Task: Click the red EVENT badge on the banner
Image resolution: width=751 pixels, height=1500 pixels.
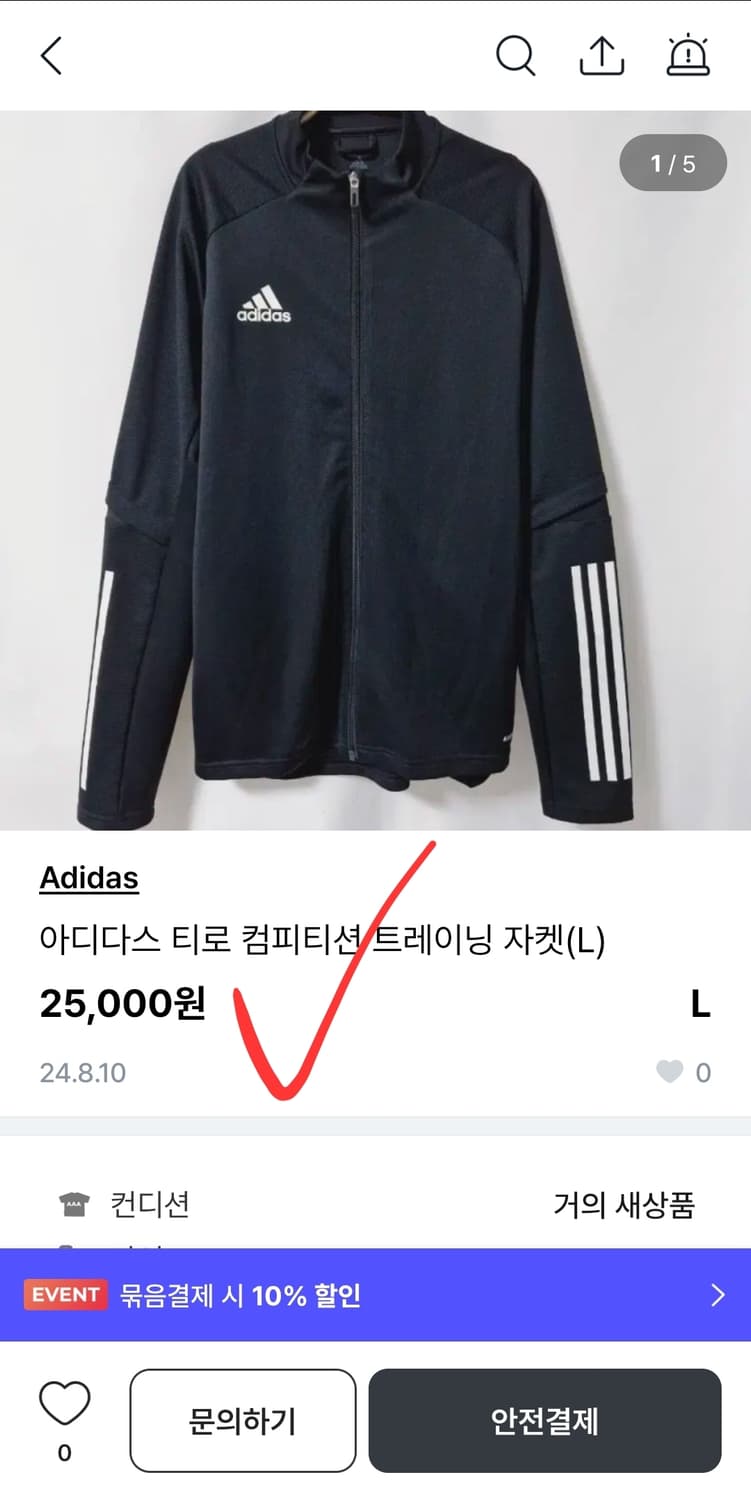Action: (65, 1295)
